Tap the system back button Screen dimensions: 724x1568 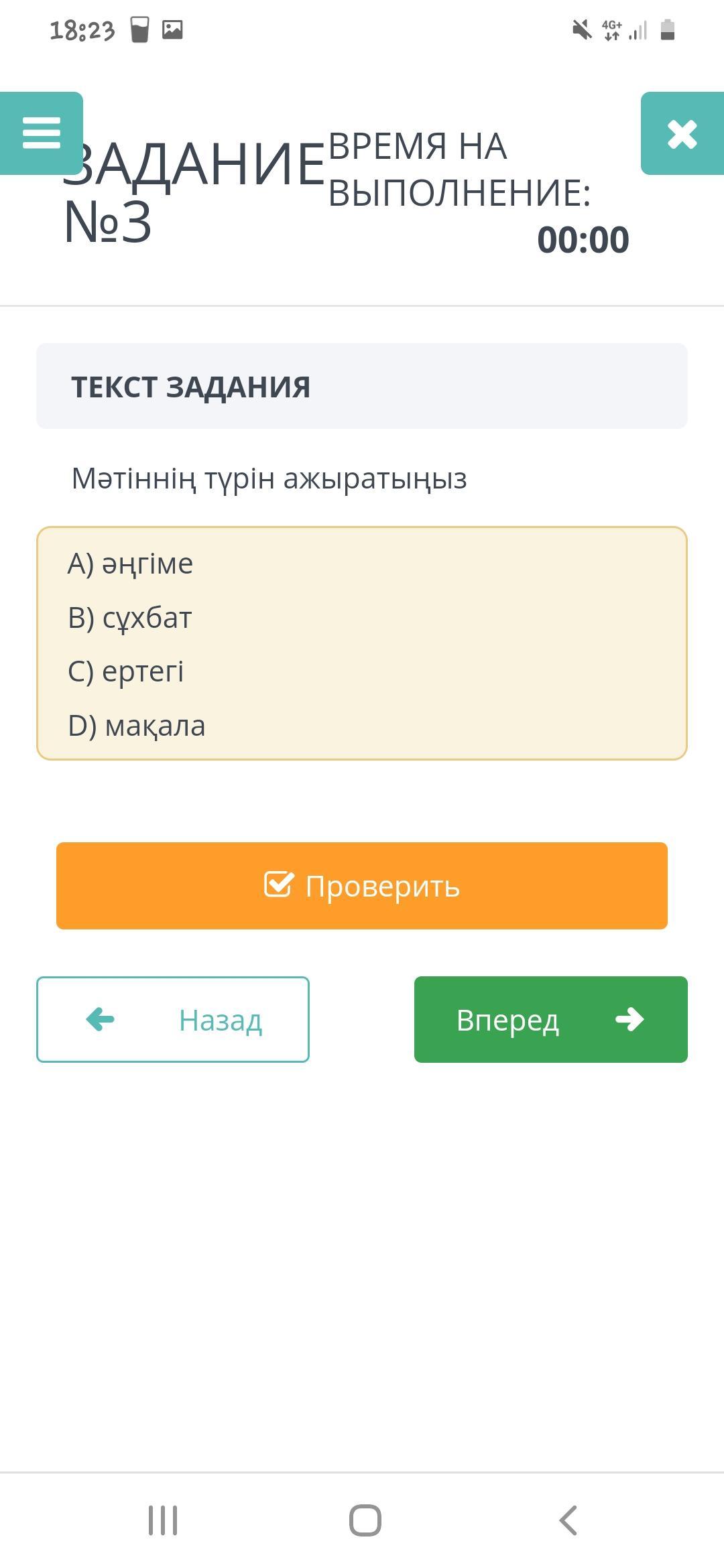[568, 1520]
